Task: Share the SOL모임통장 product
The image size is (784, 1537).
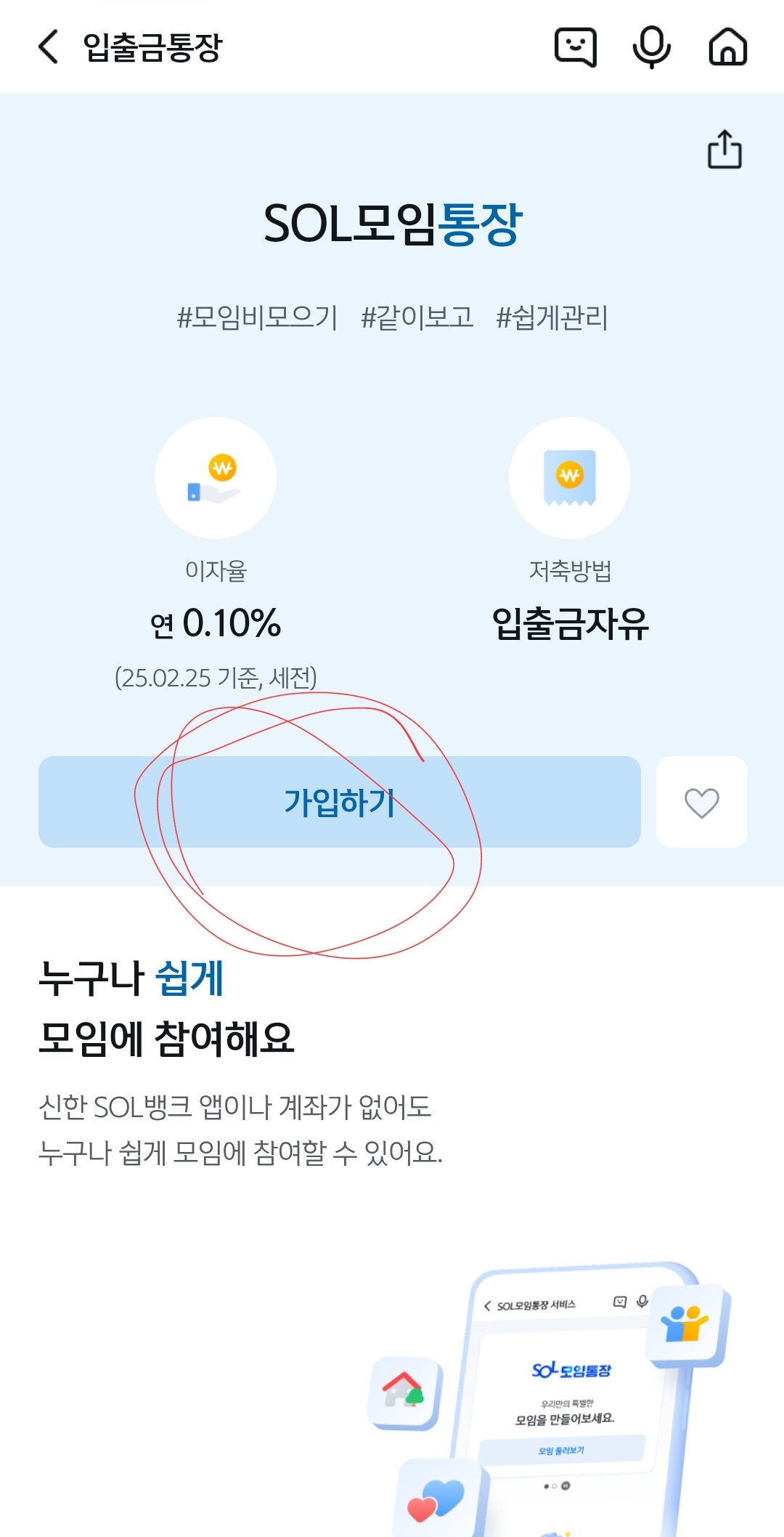Action: 724,149
